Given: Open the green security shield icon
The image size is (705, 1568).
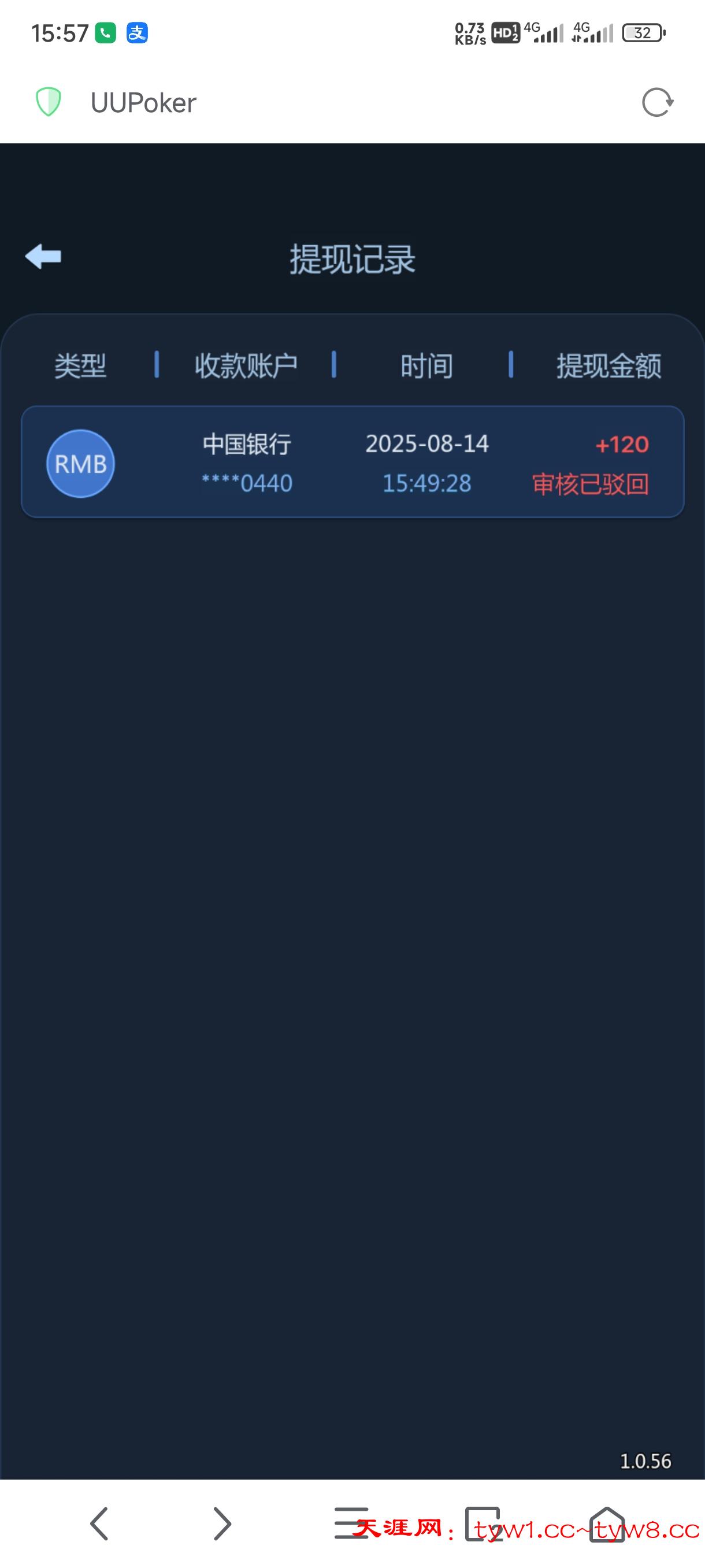Looking at the screenshot, I should click(x=48, y=102).
